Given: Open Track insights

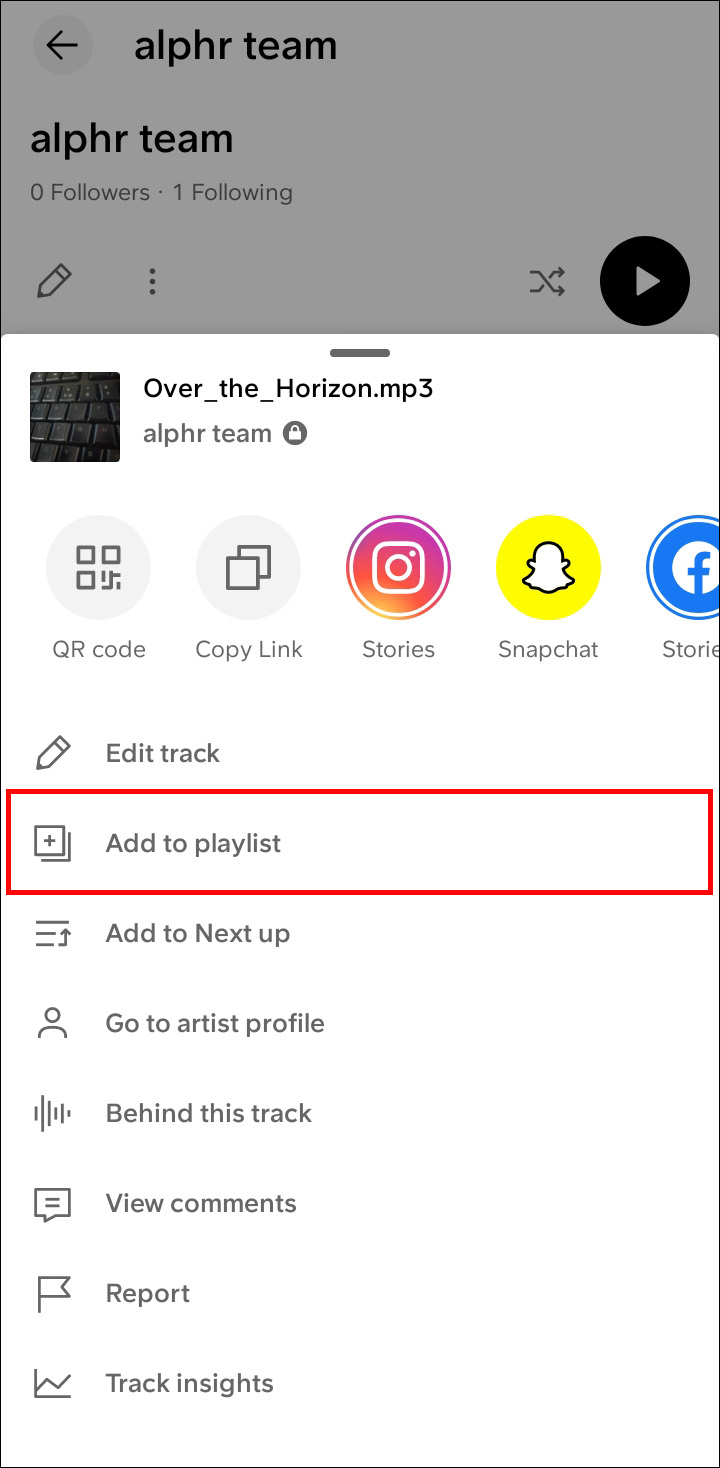Looking at the screenshot, I should coord(189,1383).
